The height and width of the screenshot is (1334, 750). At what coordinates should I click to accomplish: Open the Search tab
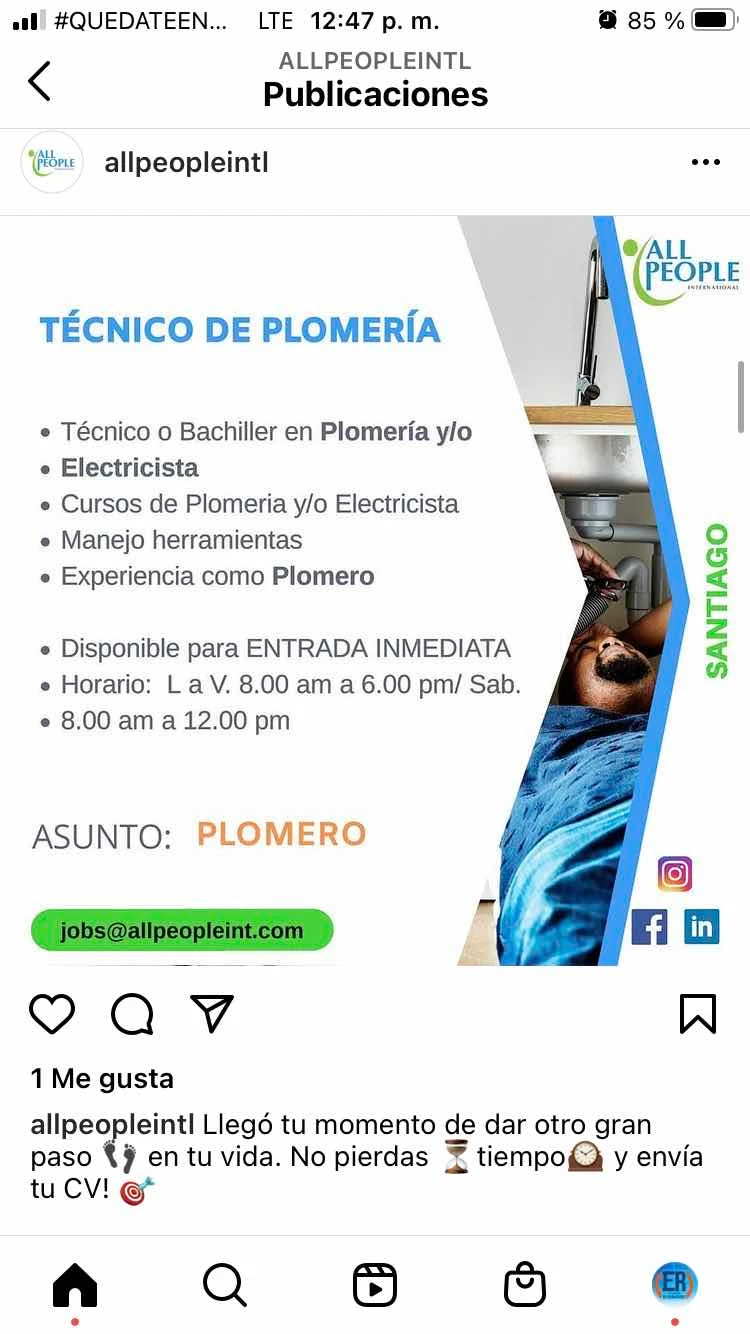click(224, 1284)
